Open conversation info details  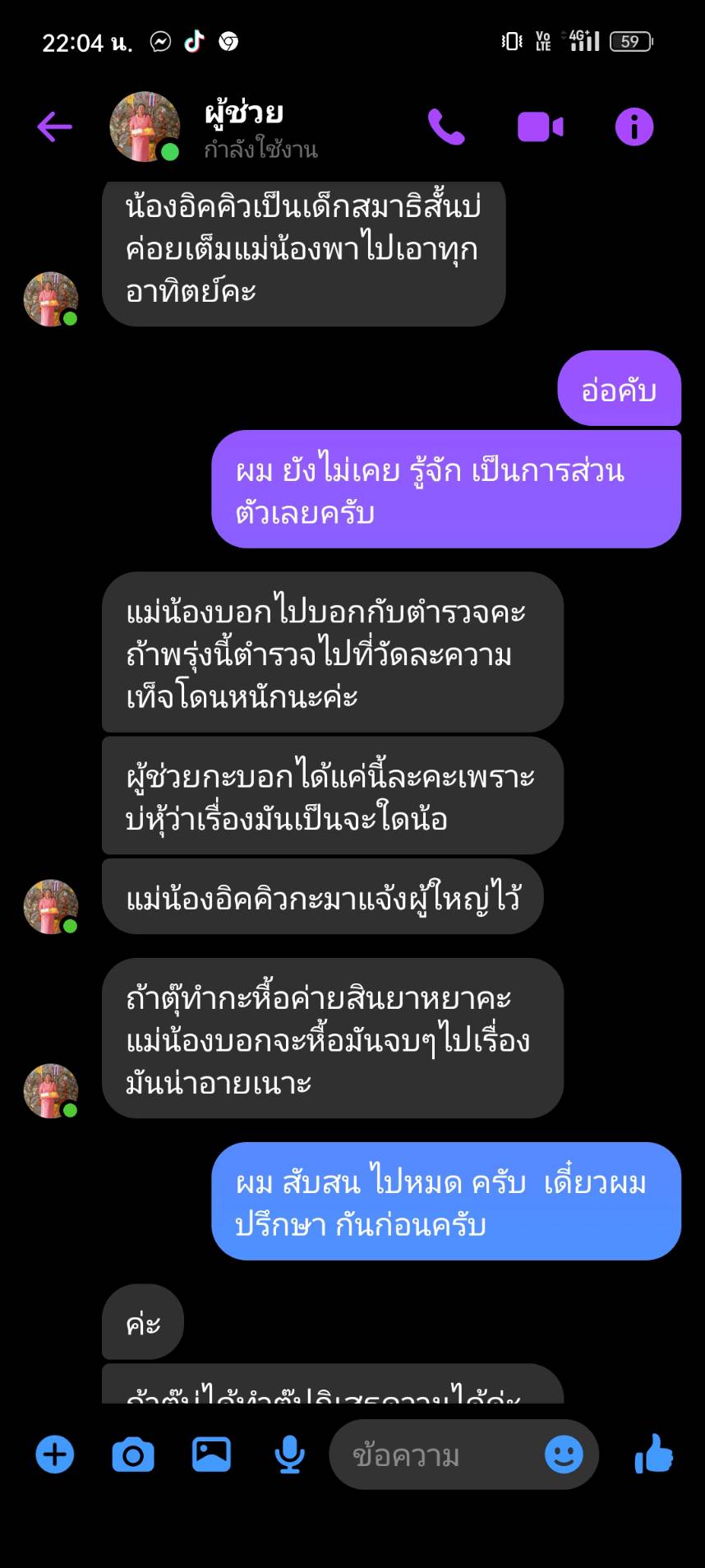tap(634, 127)
